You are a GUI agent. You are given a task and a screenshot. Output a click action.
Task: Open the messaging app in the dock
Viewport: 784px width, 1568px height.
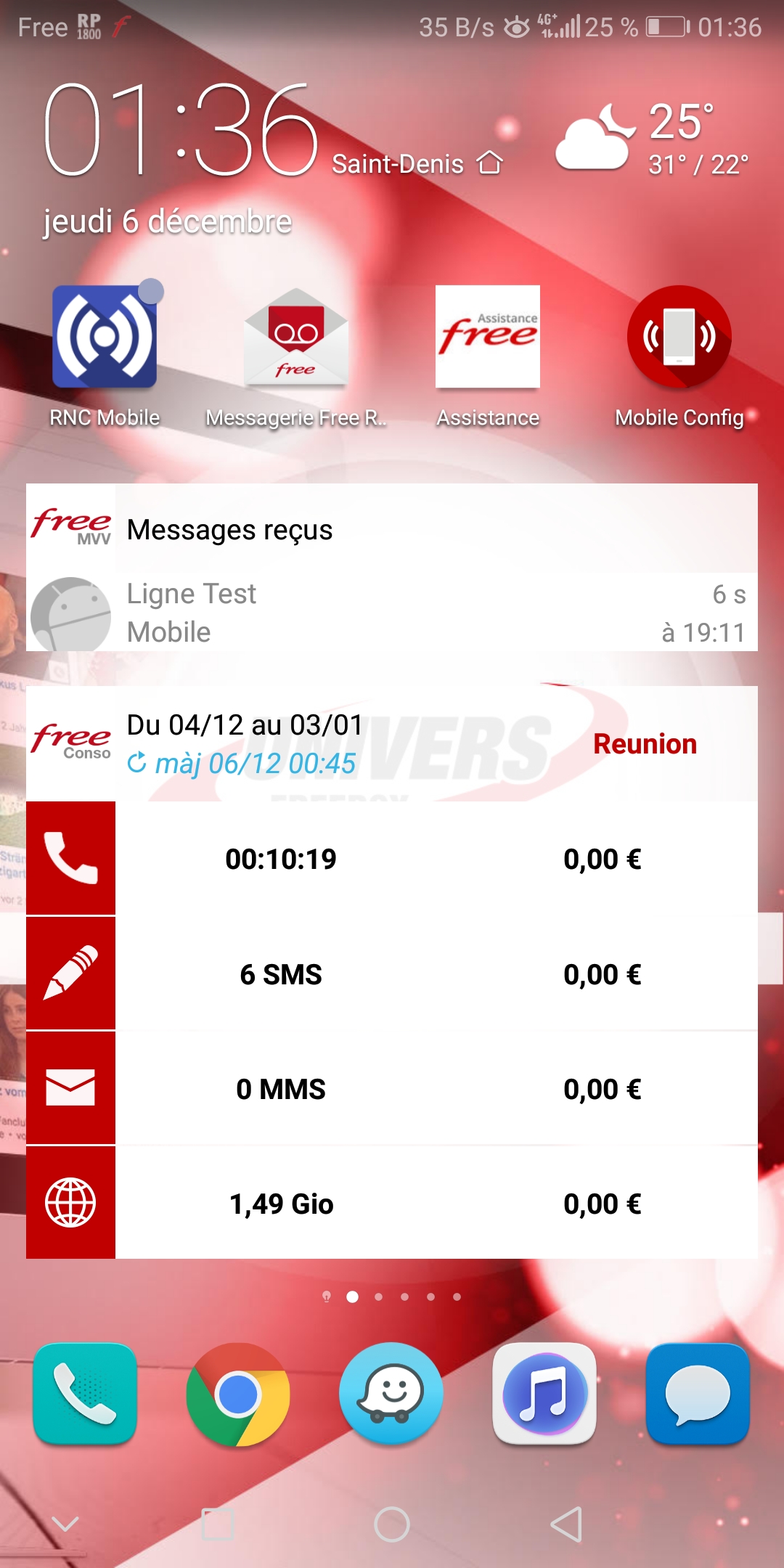coord(698,1394)
